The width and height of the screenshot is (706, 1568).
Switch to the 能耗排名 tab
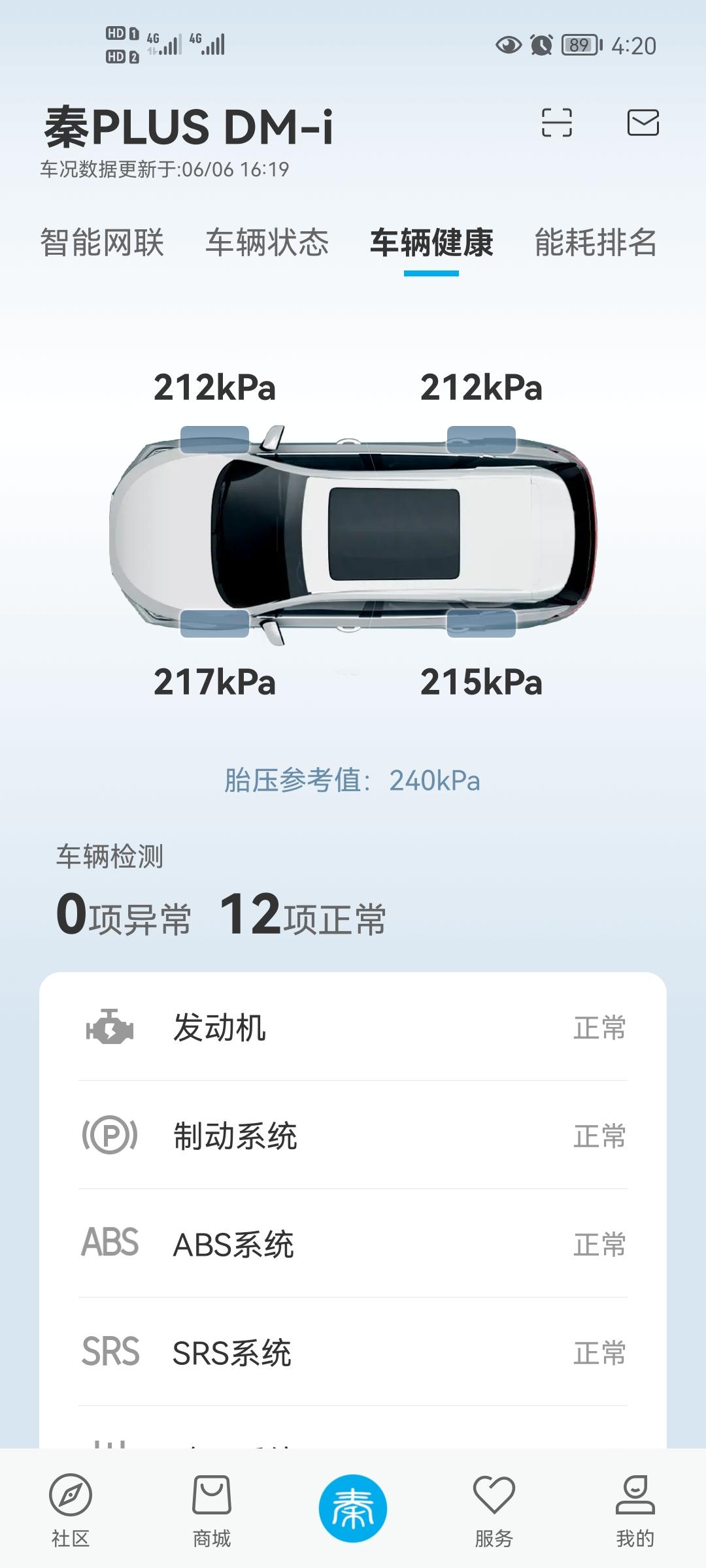[x=596, y=243]
